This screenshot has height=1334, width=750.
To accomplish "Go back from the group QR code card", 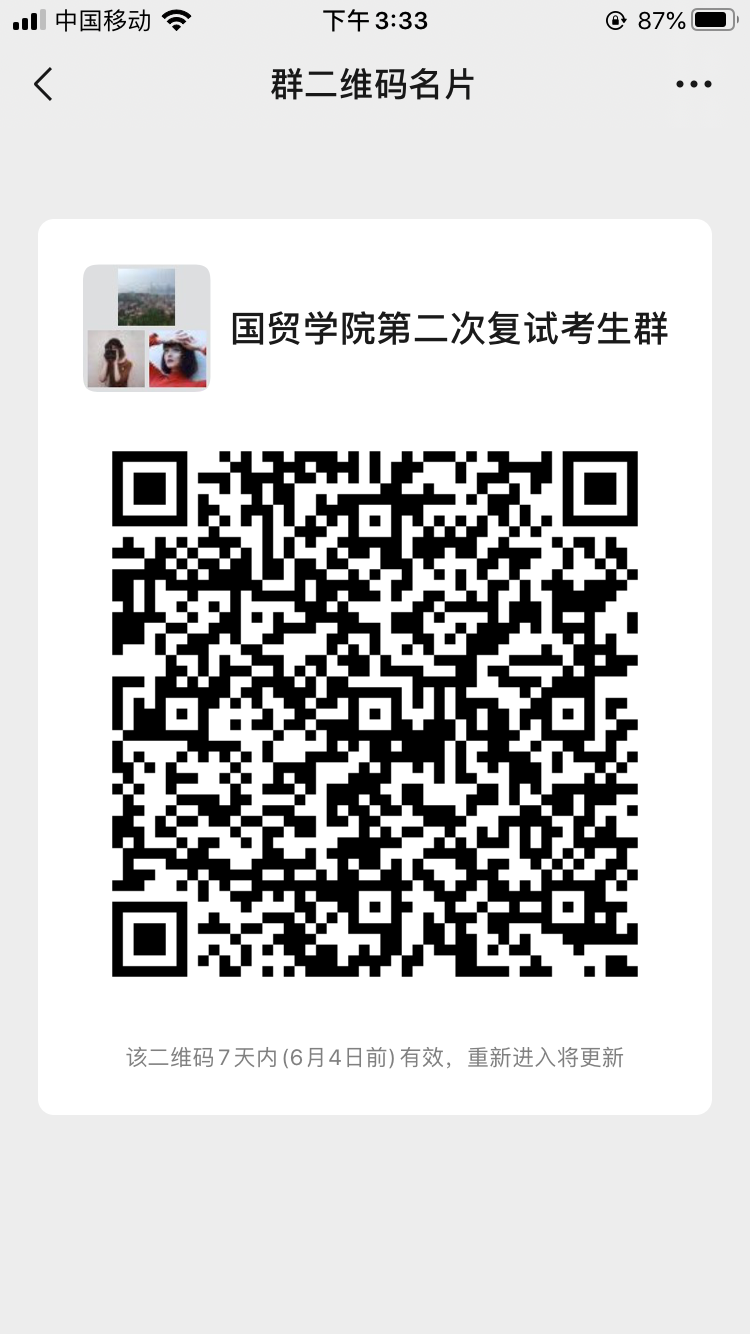I will coord(43,85).
